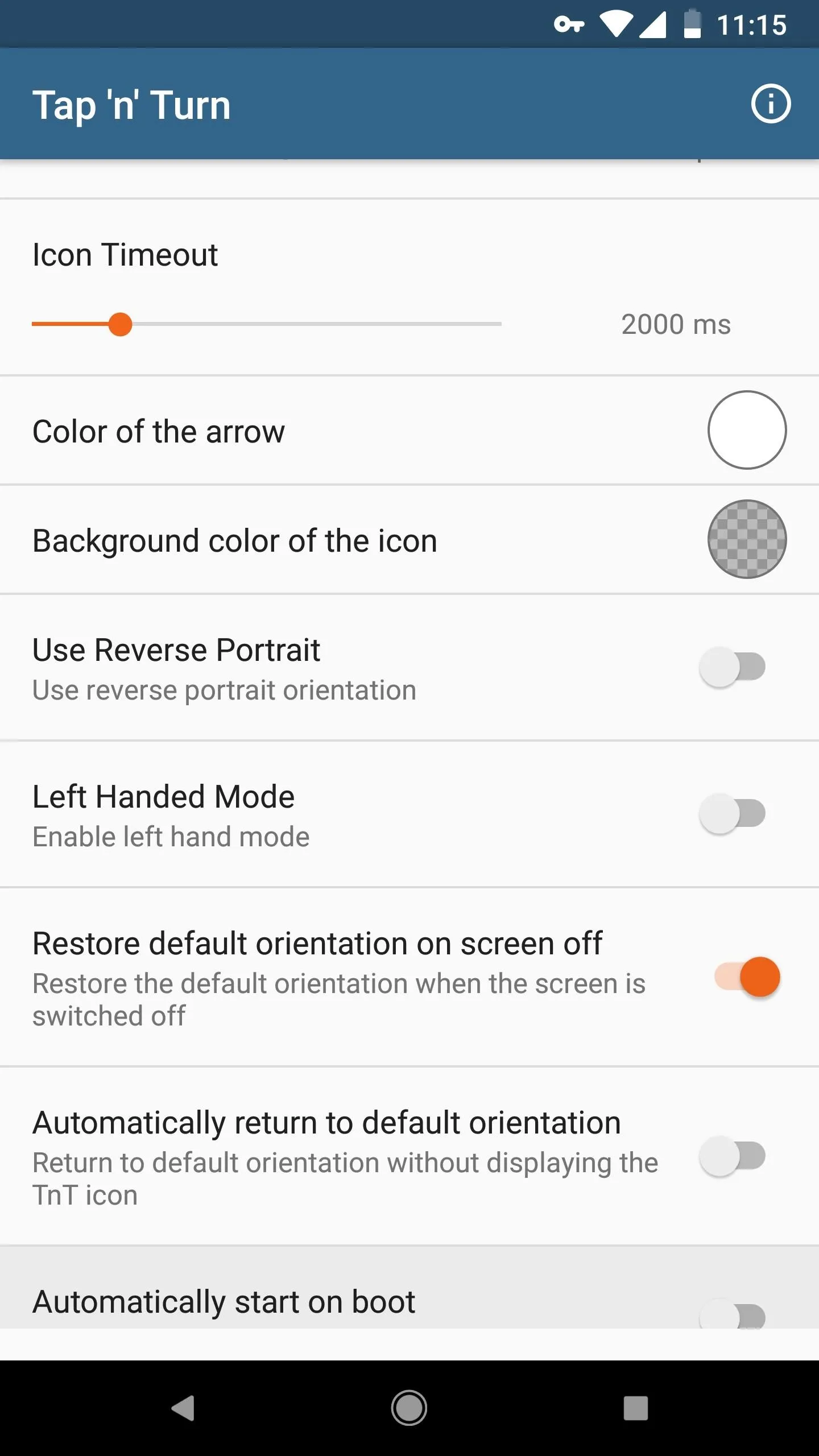819x1456 pixels.
Task: Enable Automatically return to default orientation
Action: (x=733, y=1156)
